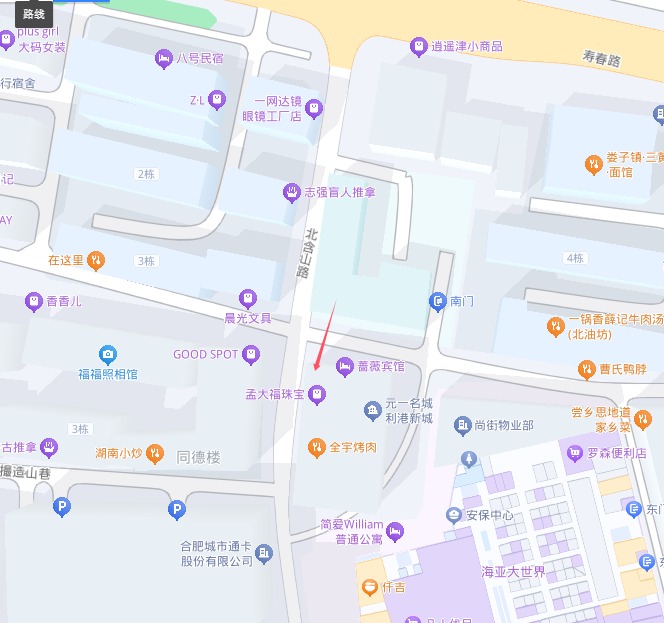
Task: Tap the 湖南小炒 restaurant marker
Action: pos(154,453)
